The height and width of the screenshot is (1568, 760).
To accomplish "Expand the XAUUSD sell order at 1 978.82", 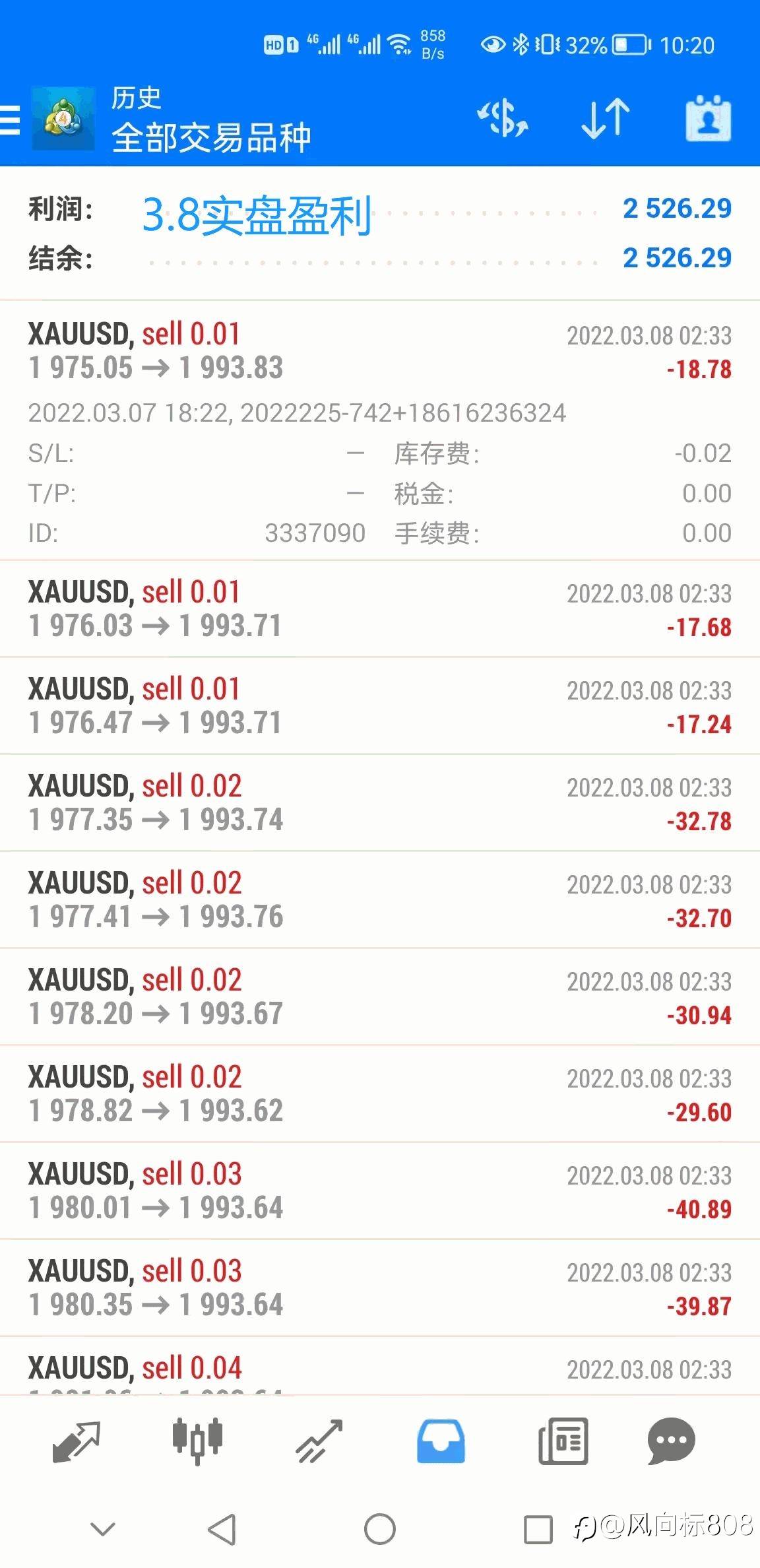I will 380,1094.
